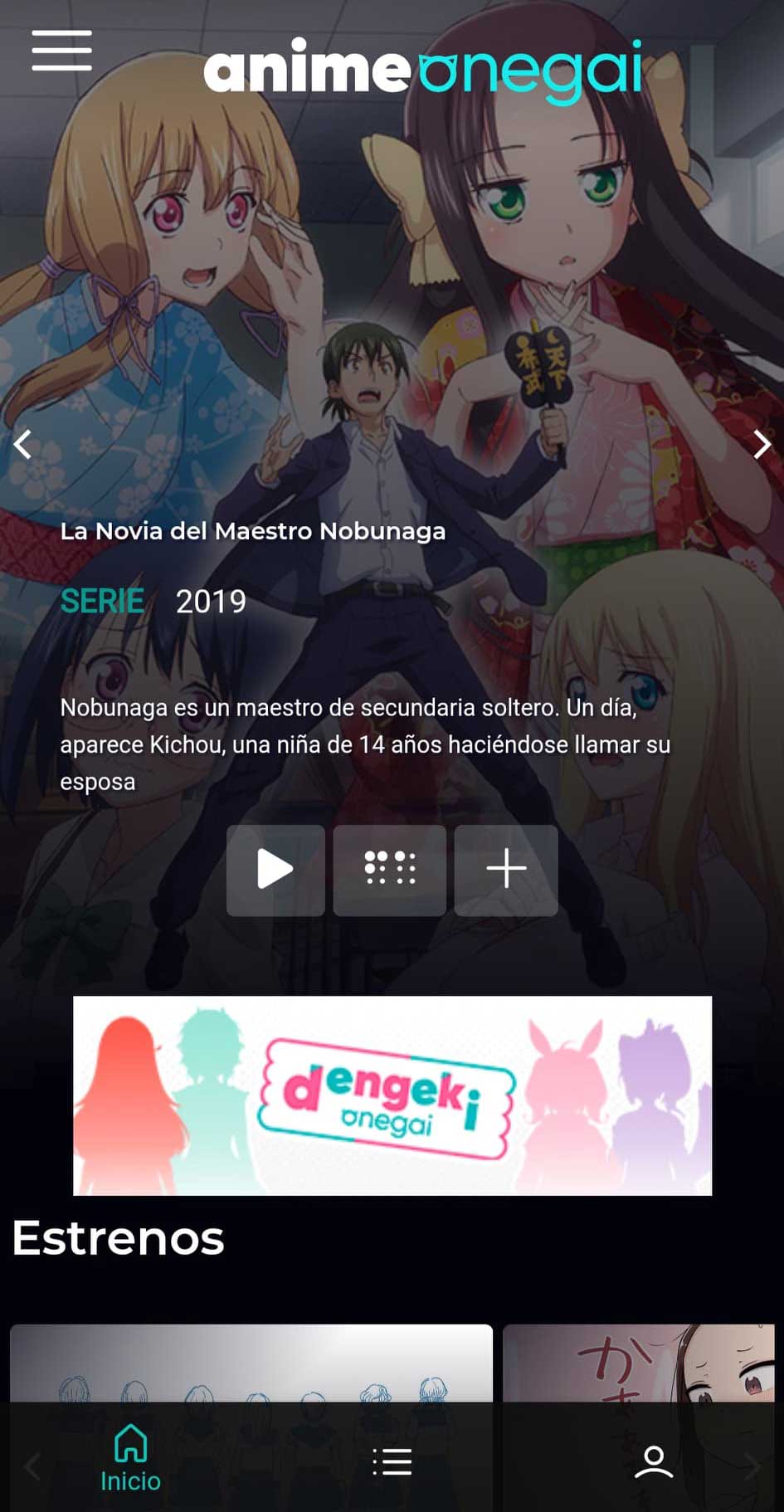Open the Dengeki Onegai banner

pos(392,1095)
